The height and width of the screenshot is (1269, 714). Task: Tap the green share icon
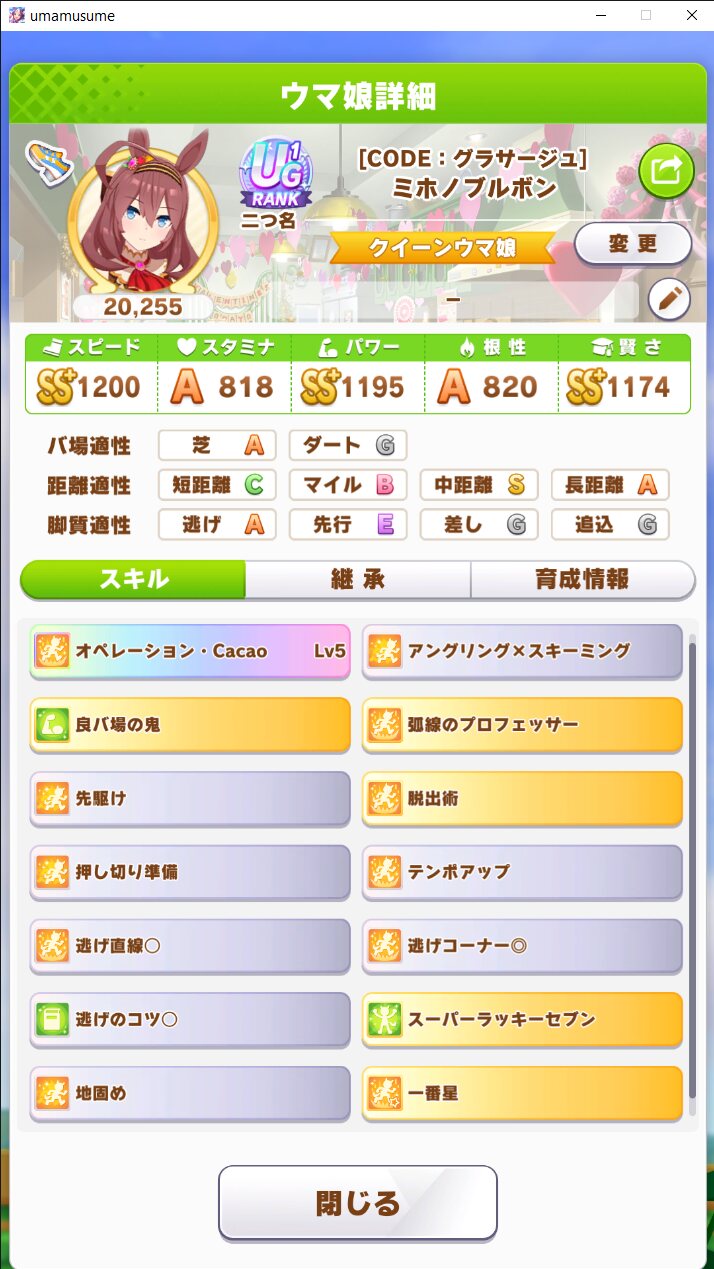pyautogui.click(x=665, y=171)
